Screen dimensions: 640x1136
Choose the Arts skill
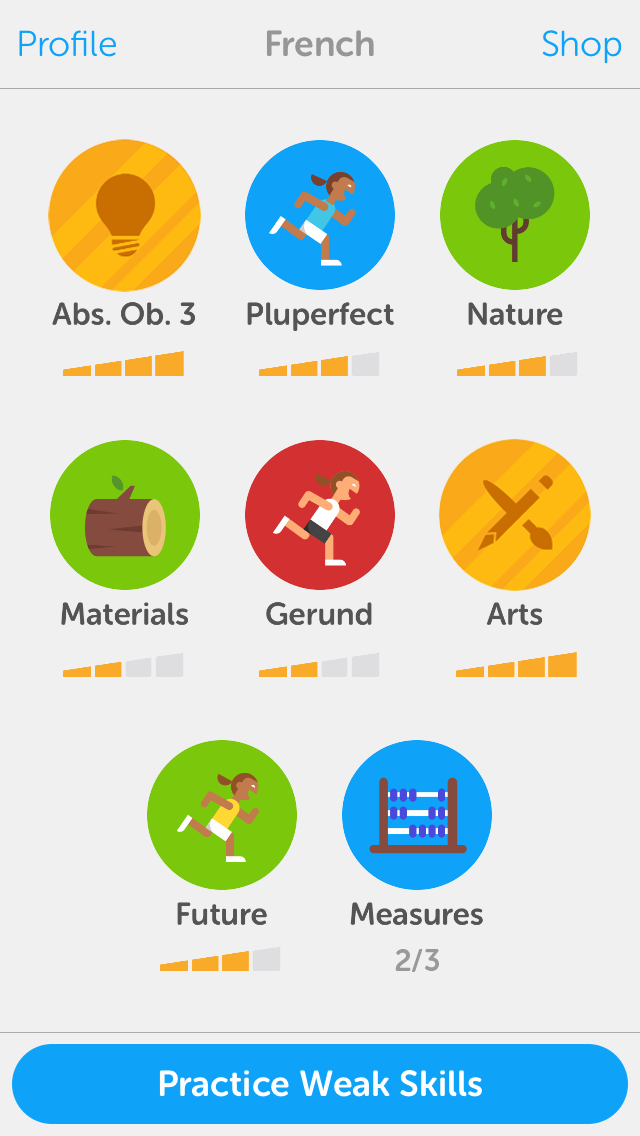pos(515,515)
